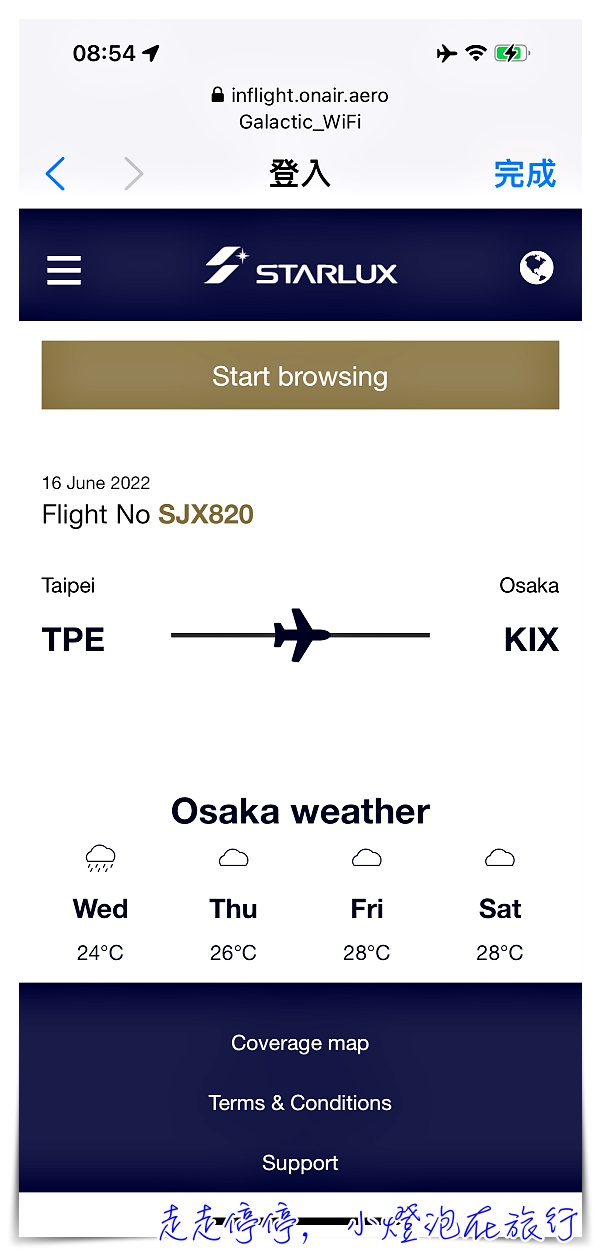The height and width of the screenshot is (1256, 601).
Task: View Terms & Conditions
Action: (300, 1103)
